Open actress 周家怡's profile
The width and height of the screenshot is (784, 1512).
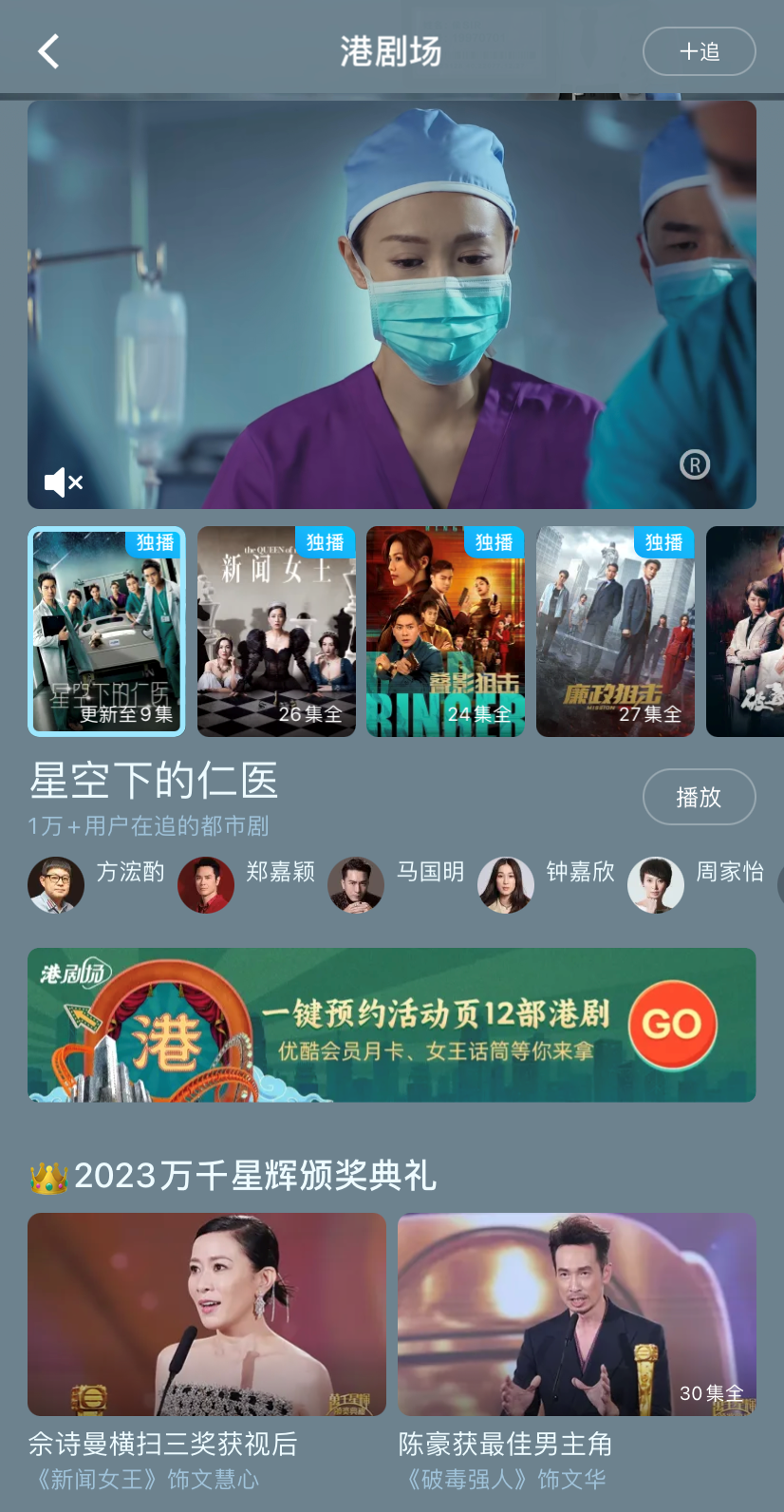coord(656,884)
